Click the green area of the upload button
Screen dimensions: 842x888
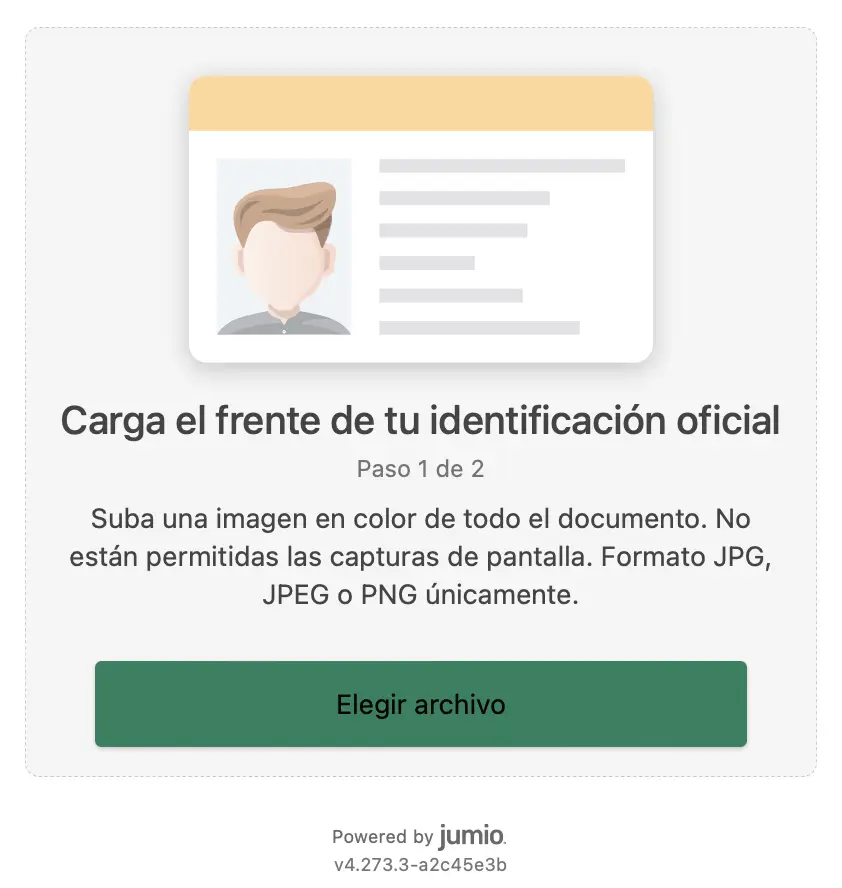[x=420, y=704]
